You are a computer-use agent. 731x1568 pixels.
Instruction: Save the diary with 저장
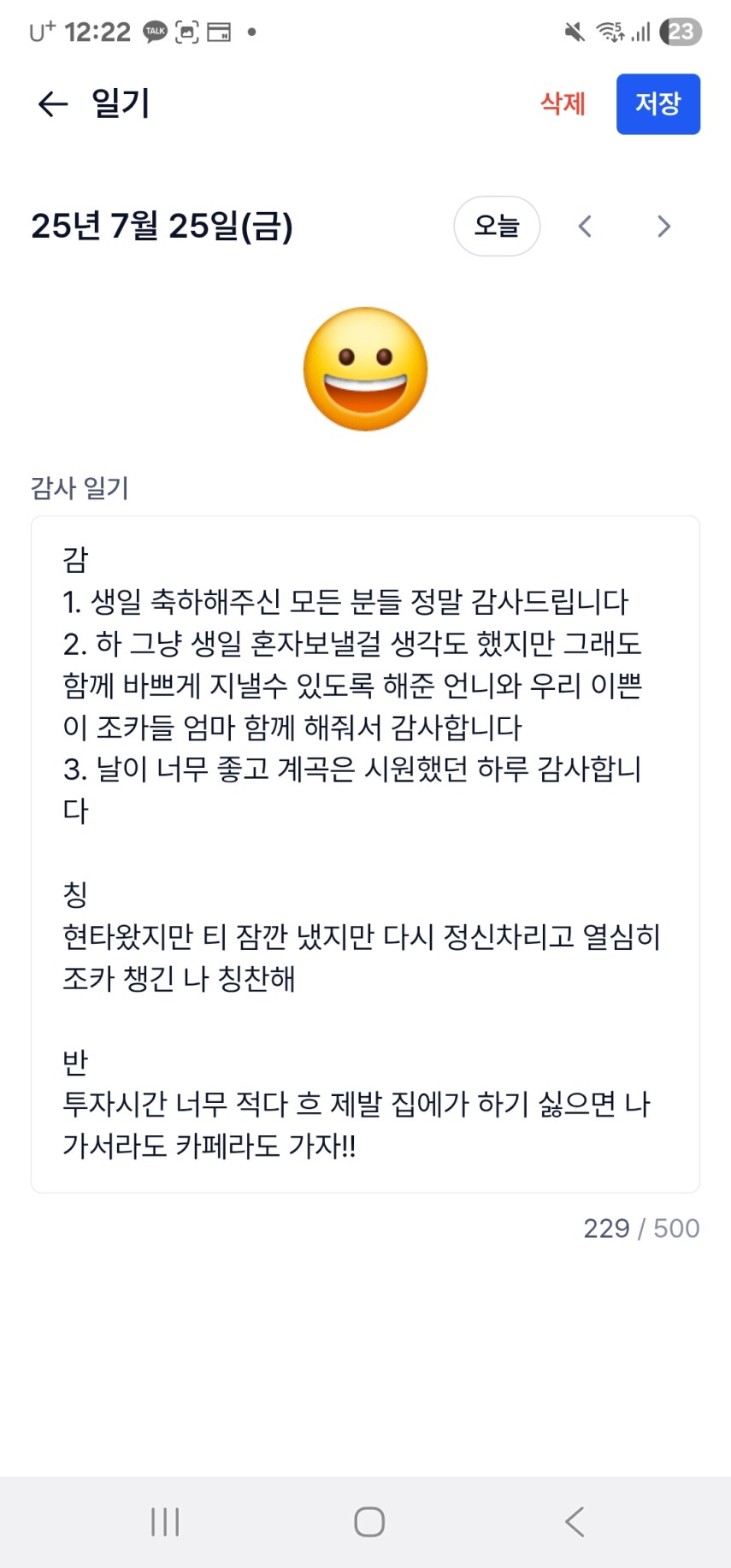coord(657,104)
